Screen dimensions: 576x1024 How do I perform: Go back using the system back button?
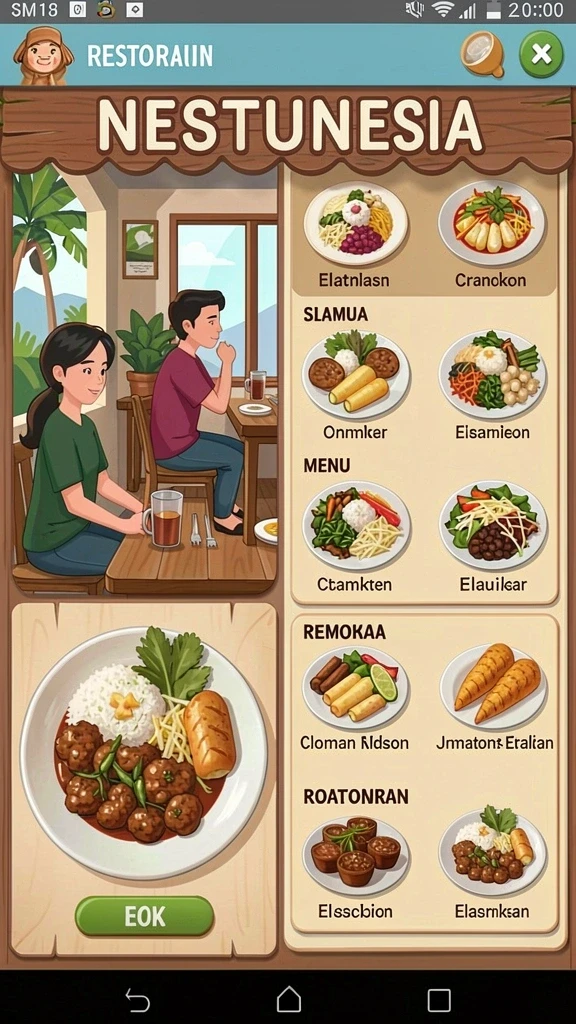click(138, 1000)
